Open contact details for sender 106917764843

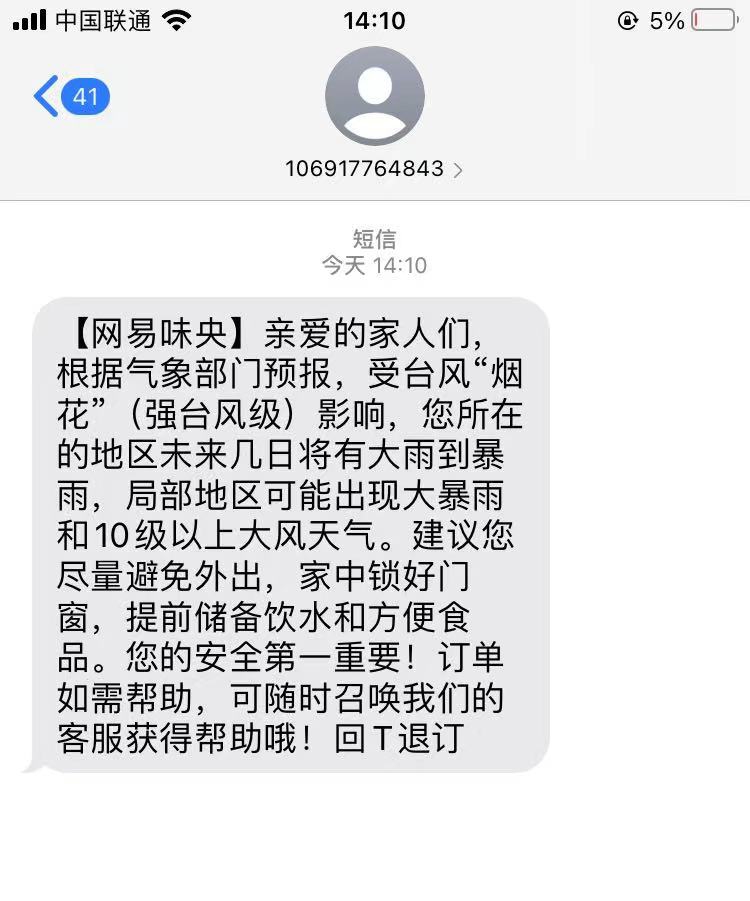pos(374,169)
